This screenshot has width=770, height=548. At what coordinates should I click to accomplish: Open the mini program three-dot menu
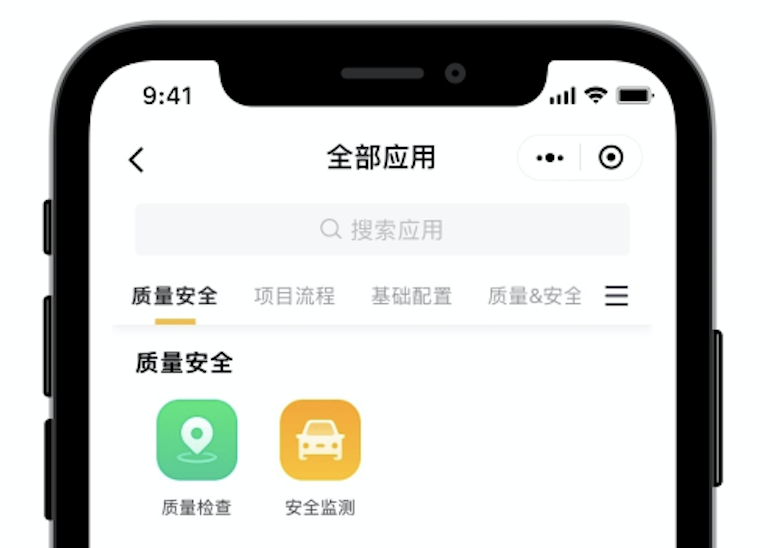click(x=550, y=158)
